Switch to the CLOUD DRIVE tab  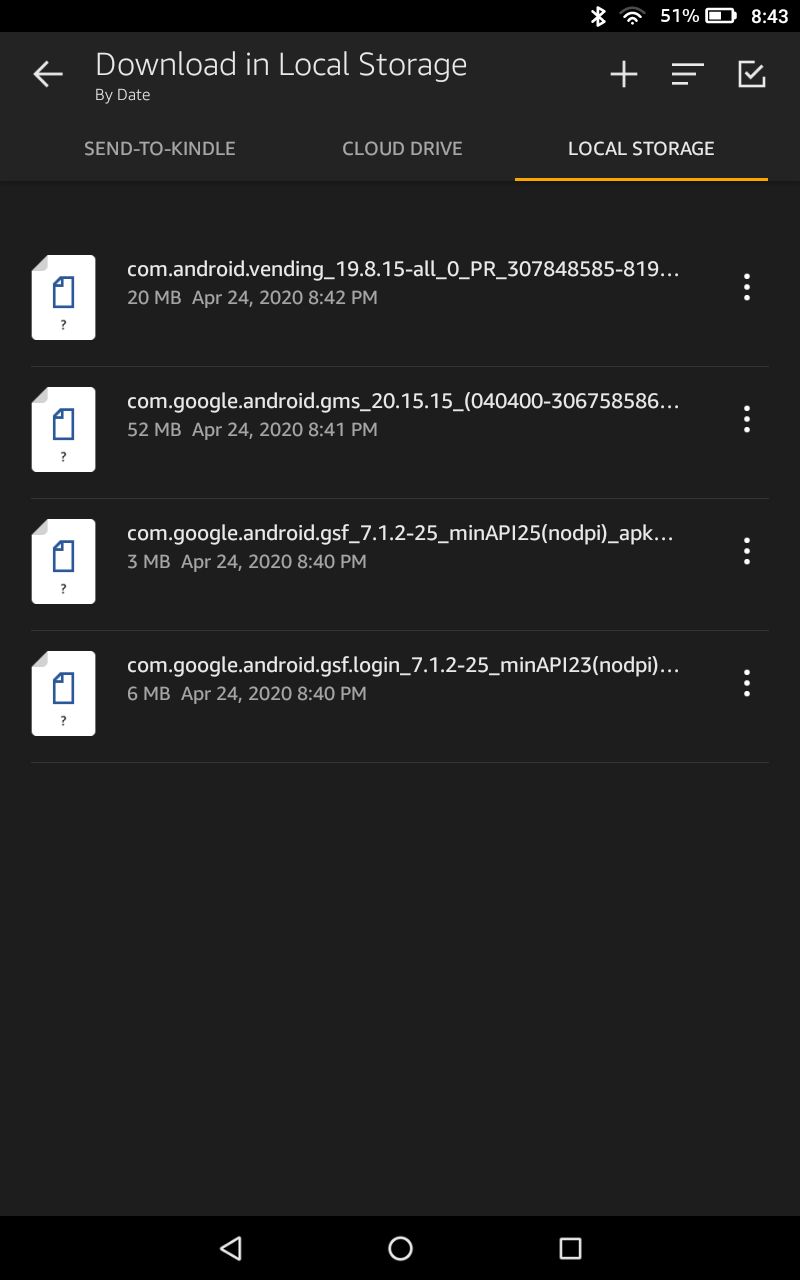[402, 148]
